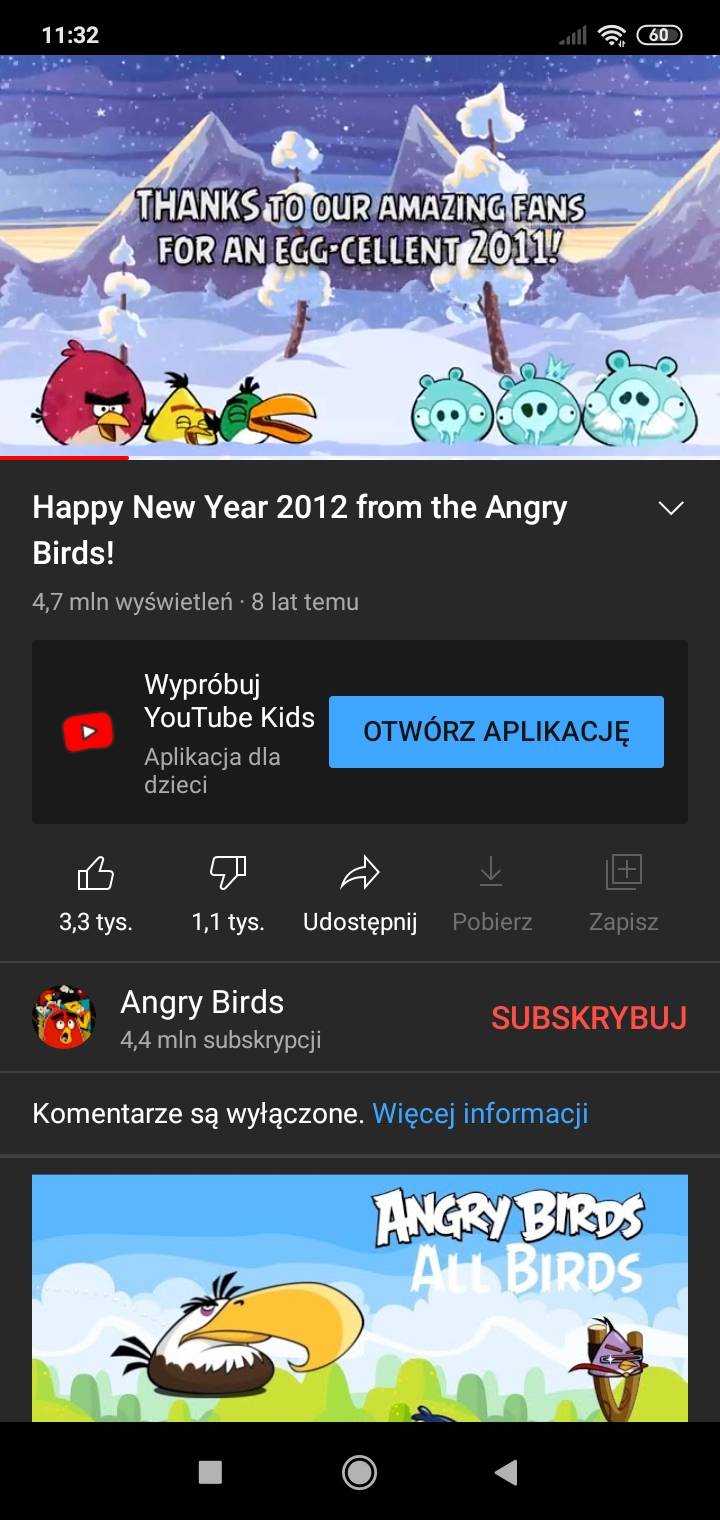Image resolution: width=720 pixels, height=1520 pixels.
Task: Open the Angry Birds All Birds video thumbnail
Action: click(x=360, y=1300)
